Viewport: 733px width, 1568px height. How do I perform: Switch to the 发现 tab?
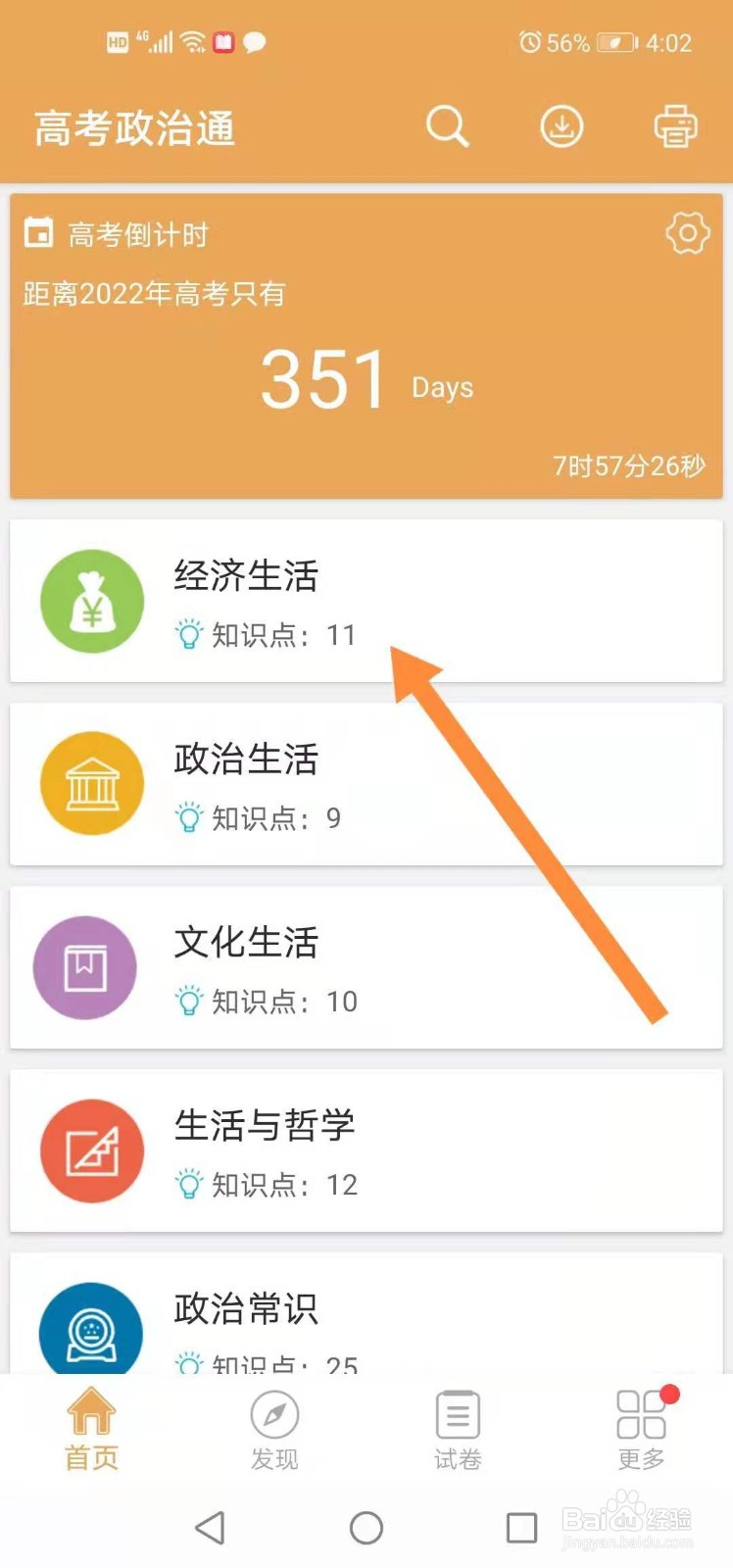click(274, 1431)
